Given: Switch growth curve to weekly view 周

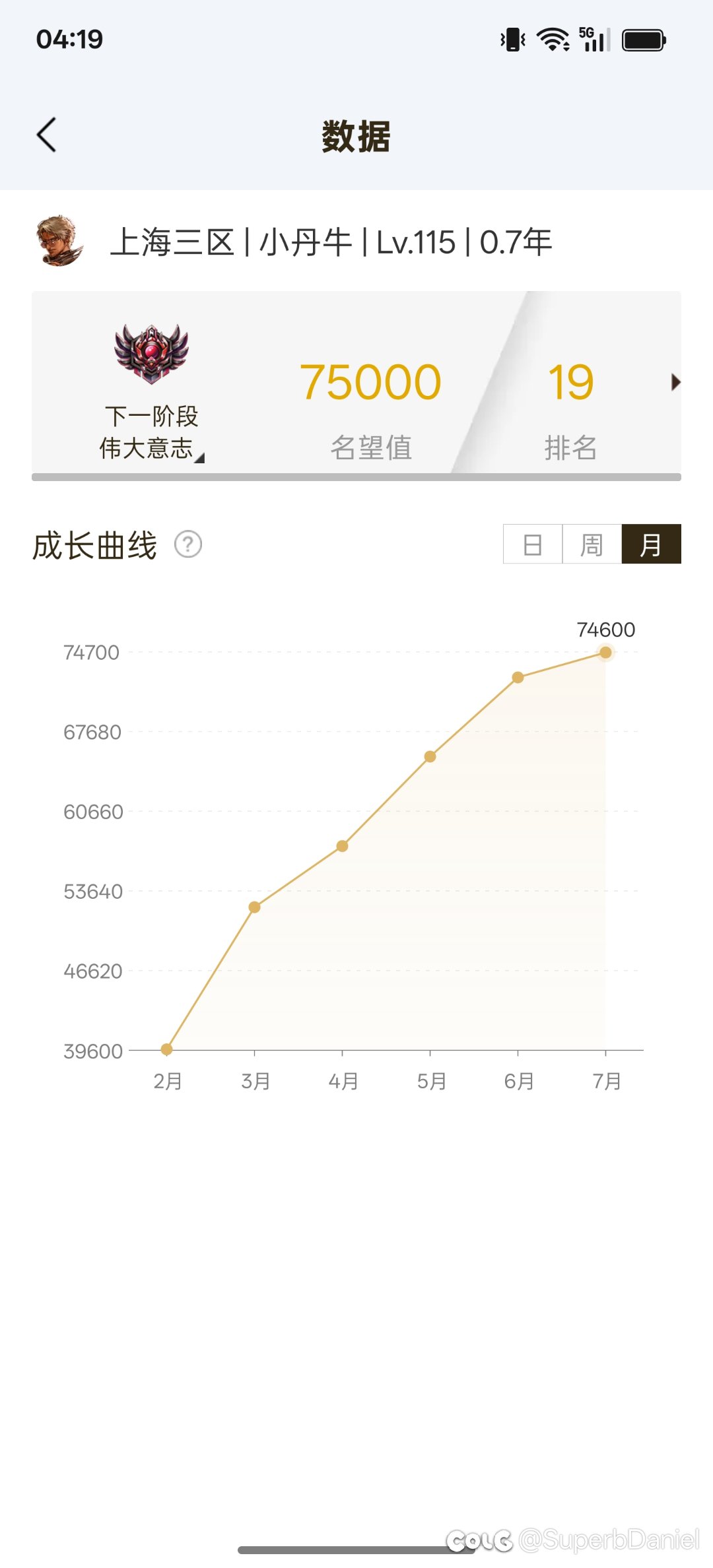Looking at the screenshot, I should pyautogui.click(x=592, y=544).
